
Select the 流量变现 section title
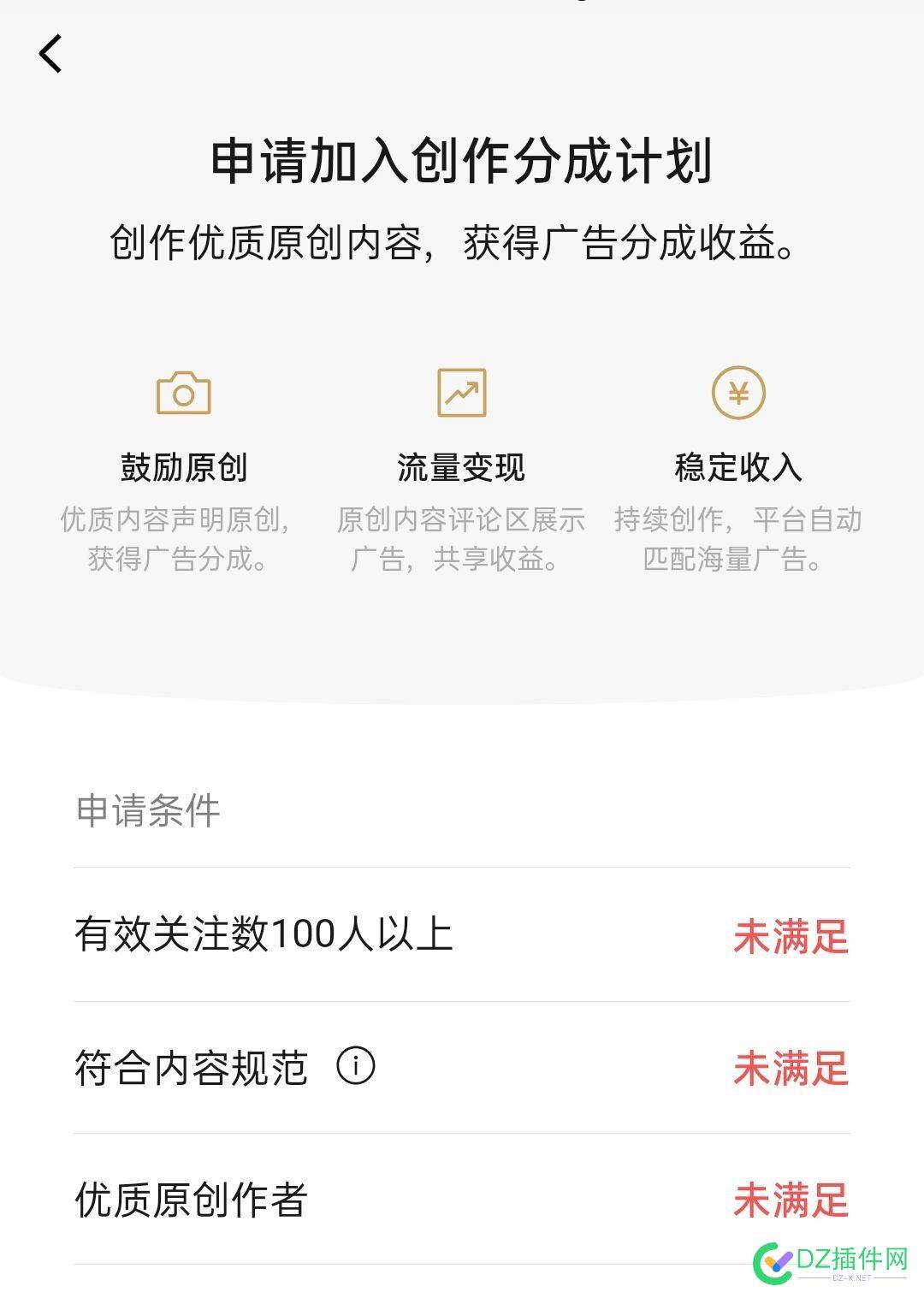click(x=462, y=466)
